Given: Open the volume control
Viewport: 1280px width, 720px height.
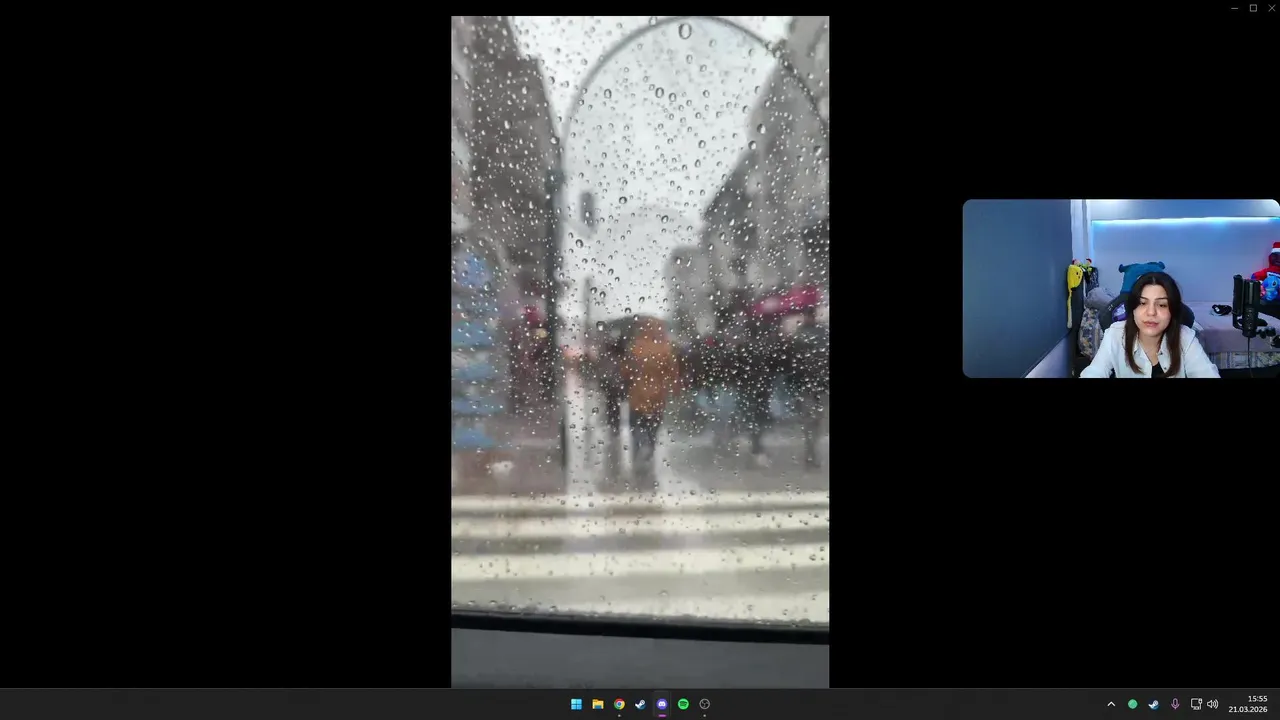Looking at the screenshot, I should tap(1213, 704).
